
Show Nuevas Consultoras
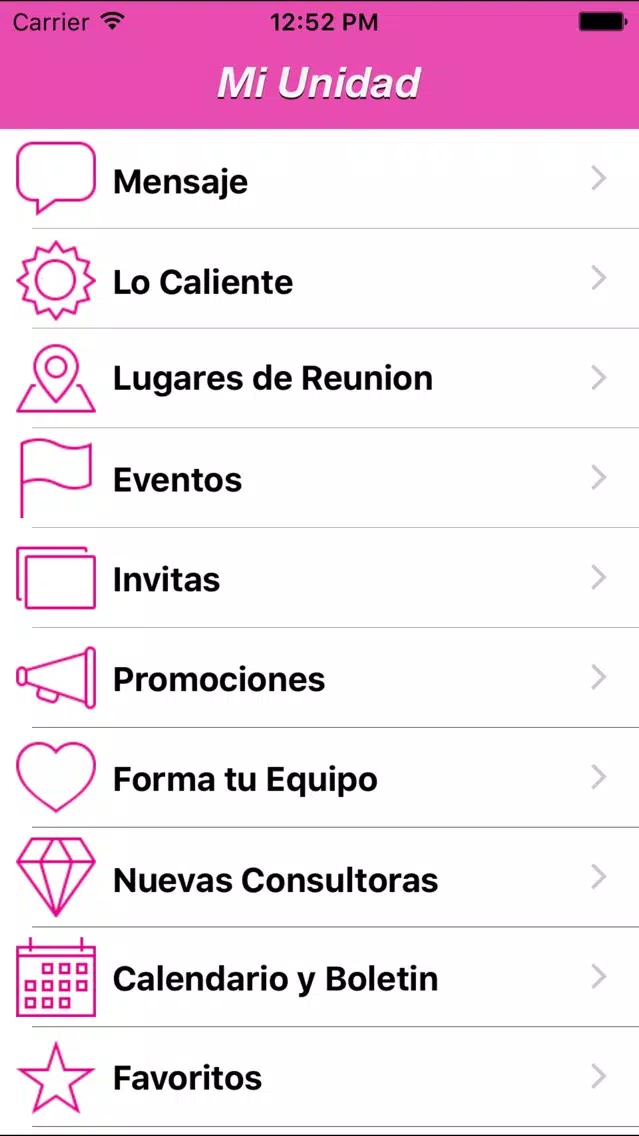coord(320,877)
